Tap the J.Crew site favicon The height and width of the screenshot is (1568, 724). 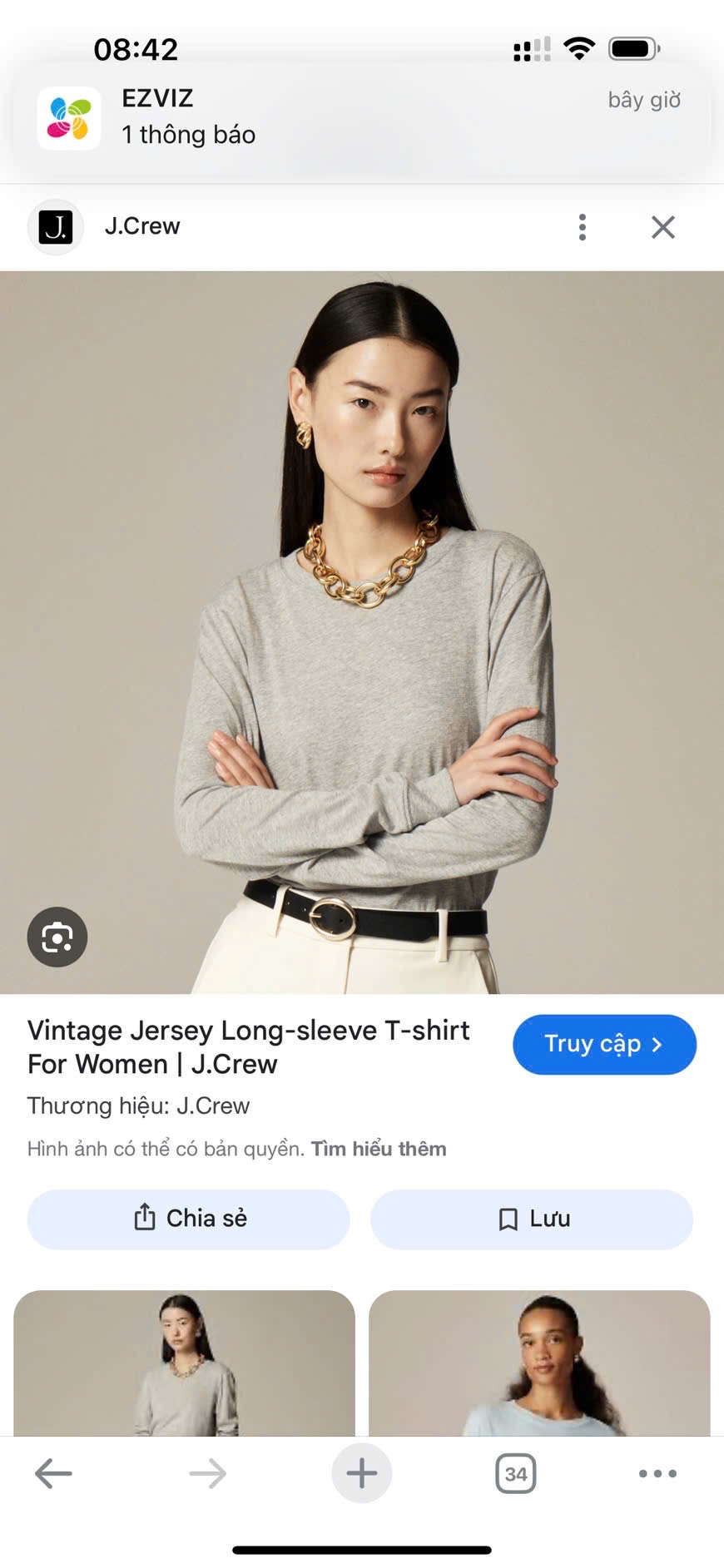[55, 225]
